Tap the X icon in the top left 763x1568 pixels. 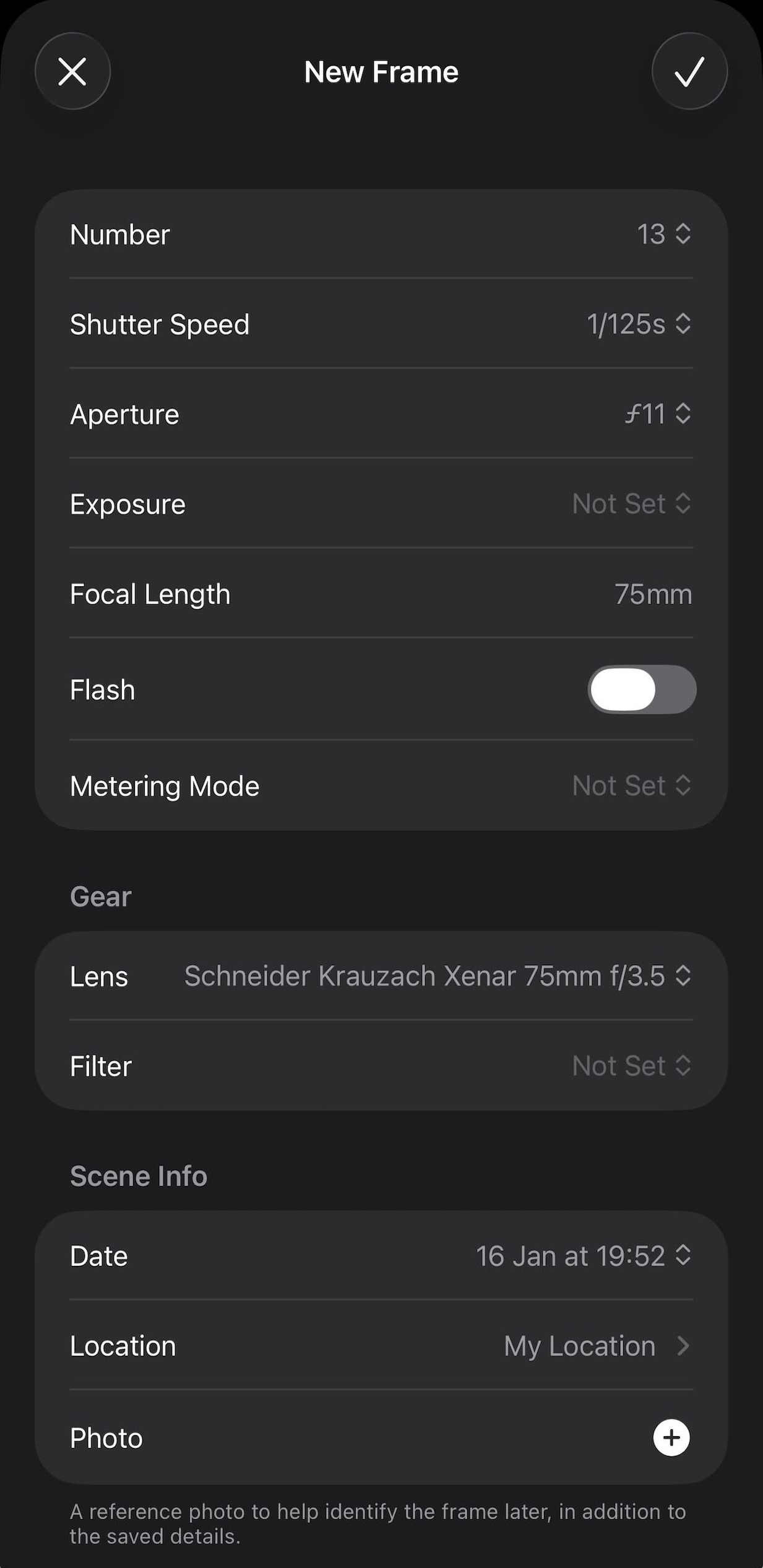point(73,71)
